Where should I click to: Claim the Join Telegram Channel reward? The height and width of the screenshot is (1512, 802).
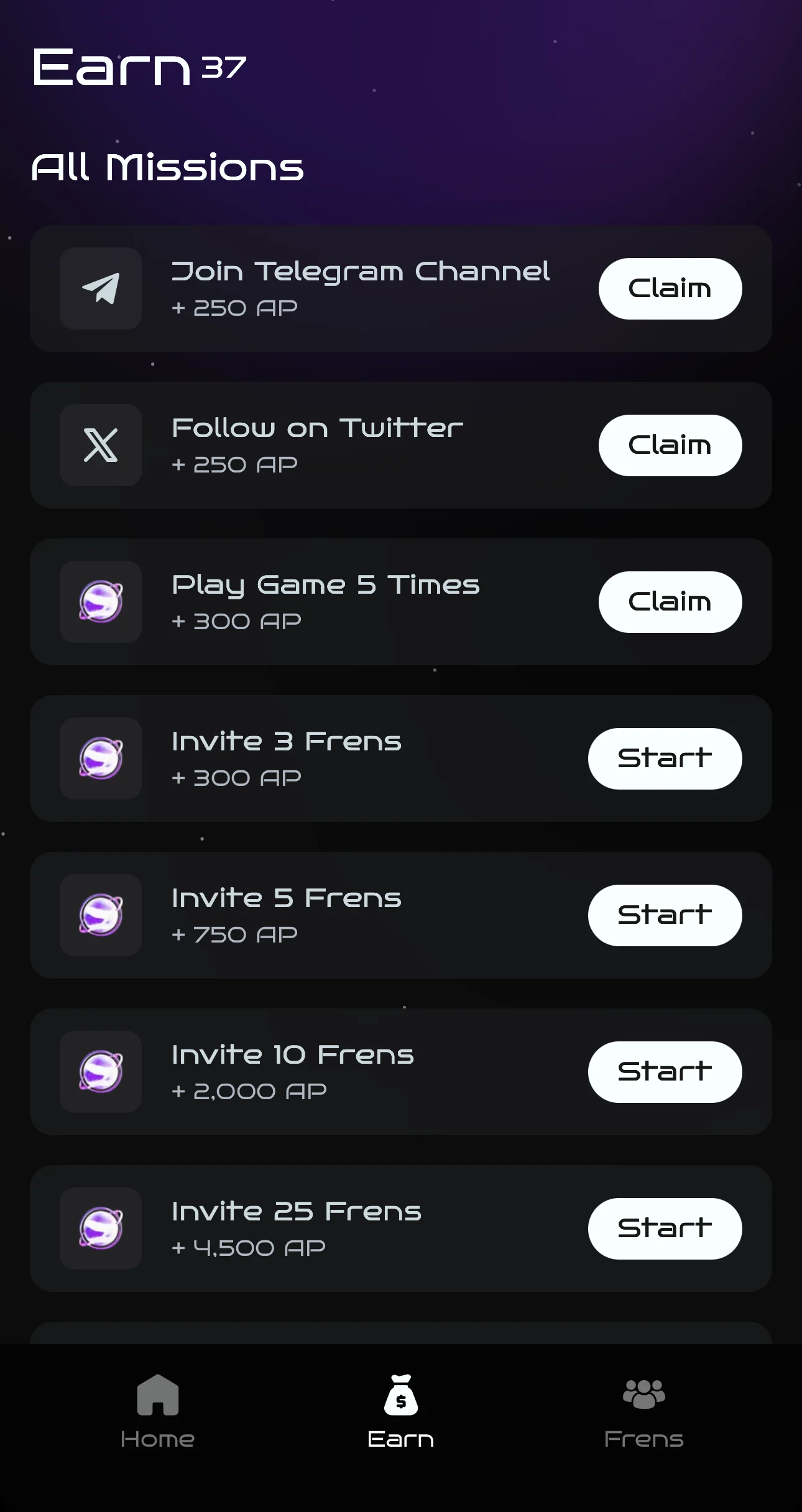pos(670,288)
